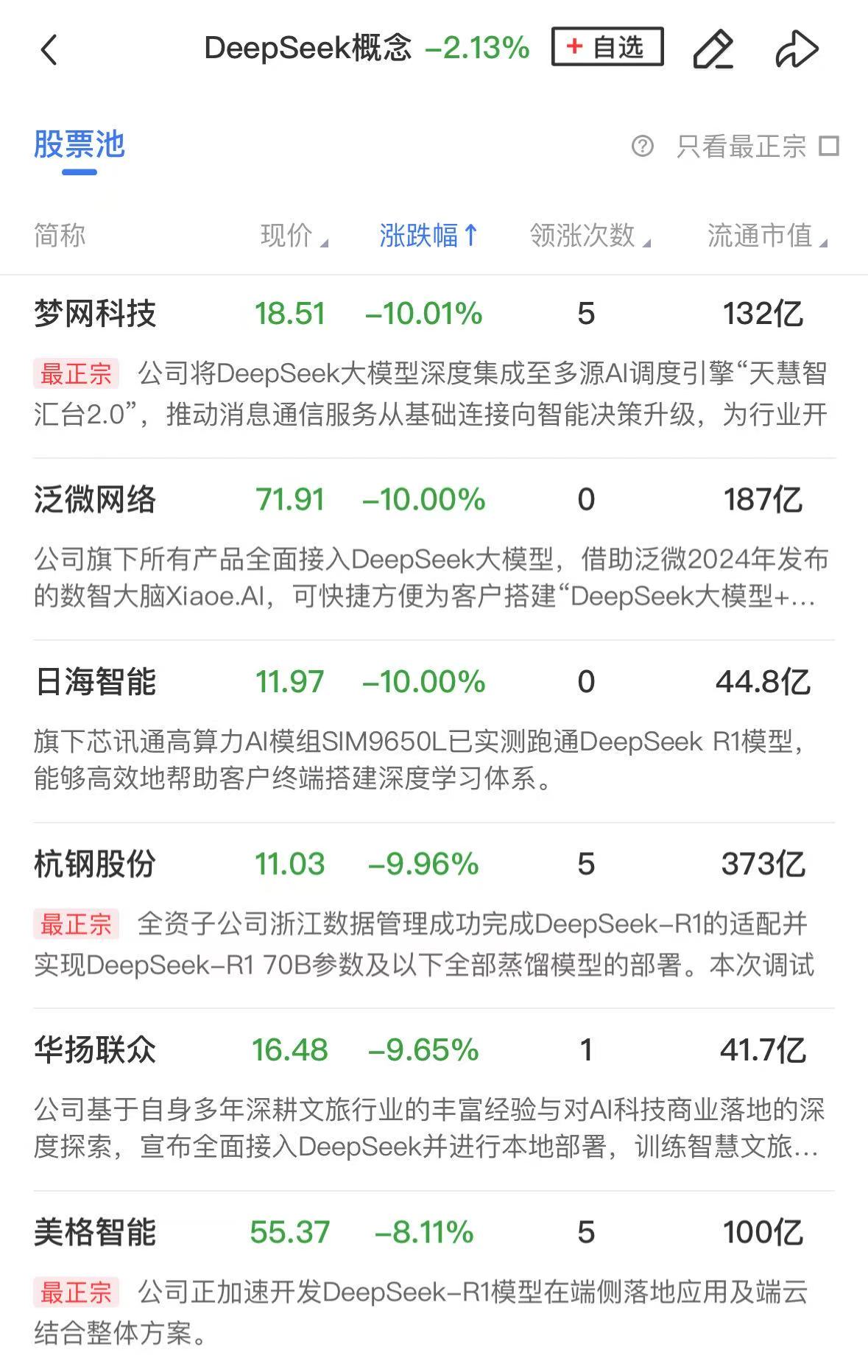This screenshot has height=1372, width=868.
Task: Add DeepSeek概念 to 自选 watchlist
Action: click(x=607, y=47)
